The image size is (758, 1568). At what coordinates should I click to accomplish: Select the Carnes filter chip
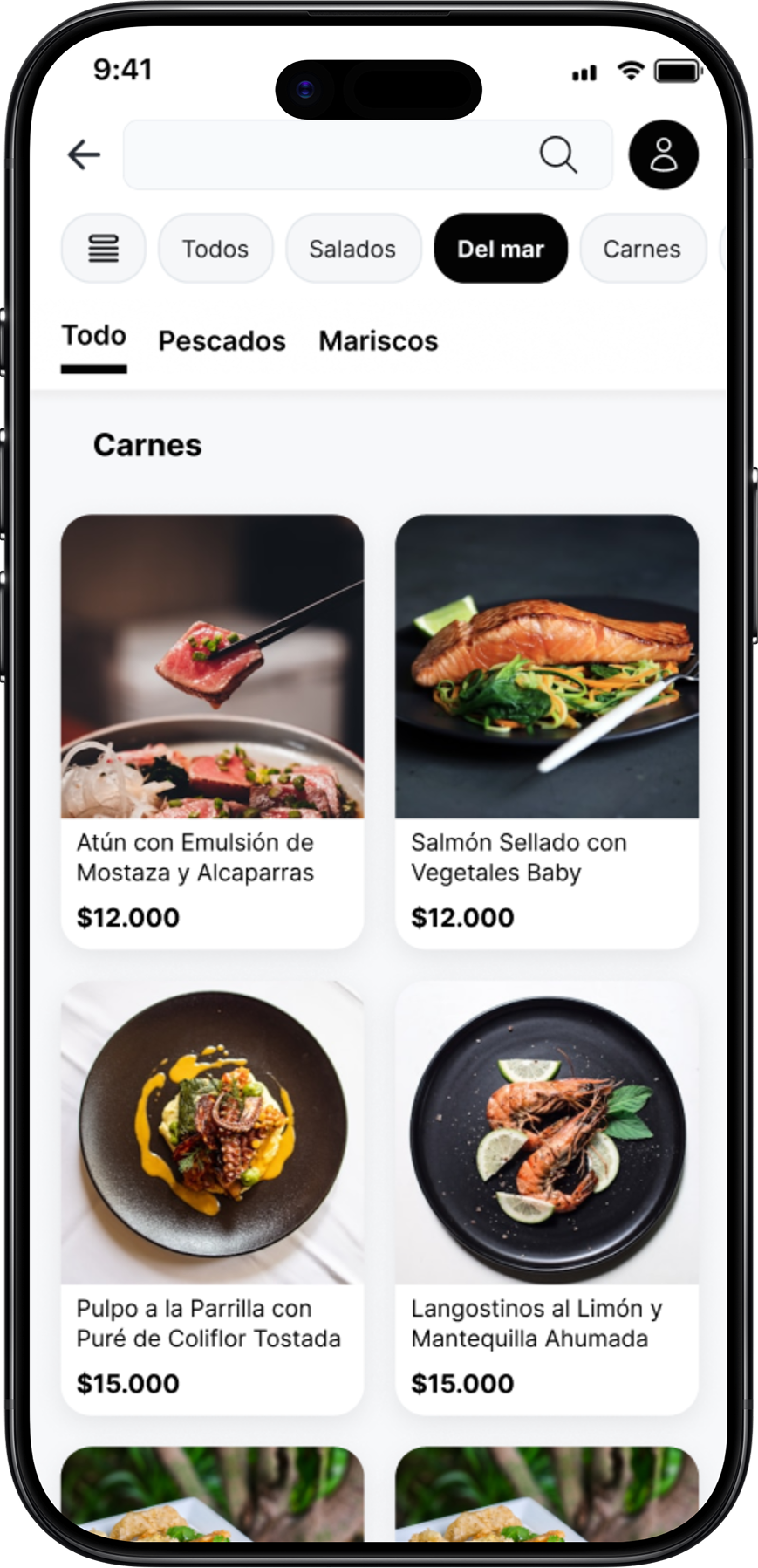(x=642, y=249)
